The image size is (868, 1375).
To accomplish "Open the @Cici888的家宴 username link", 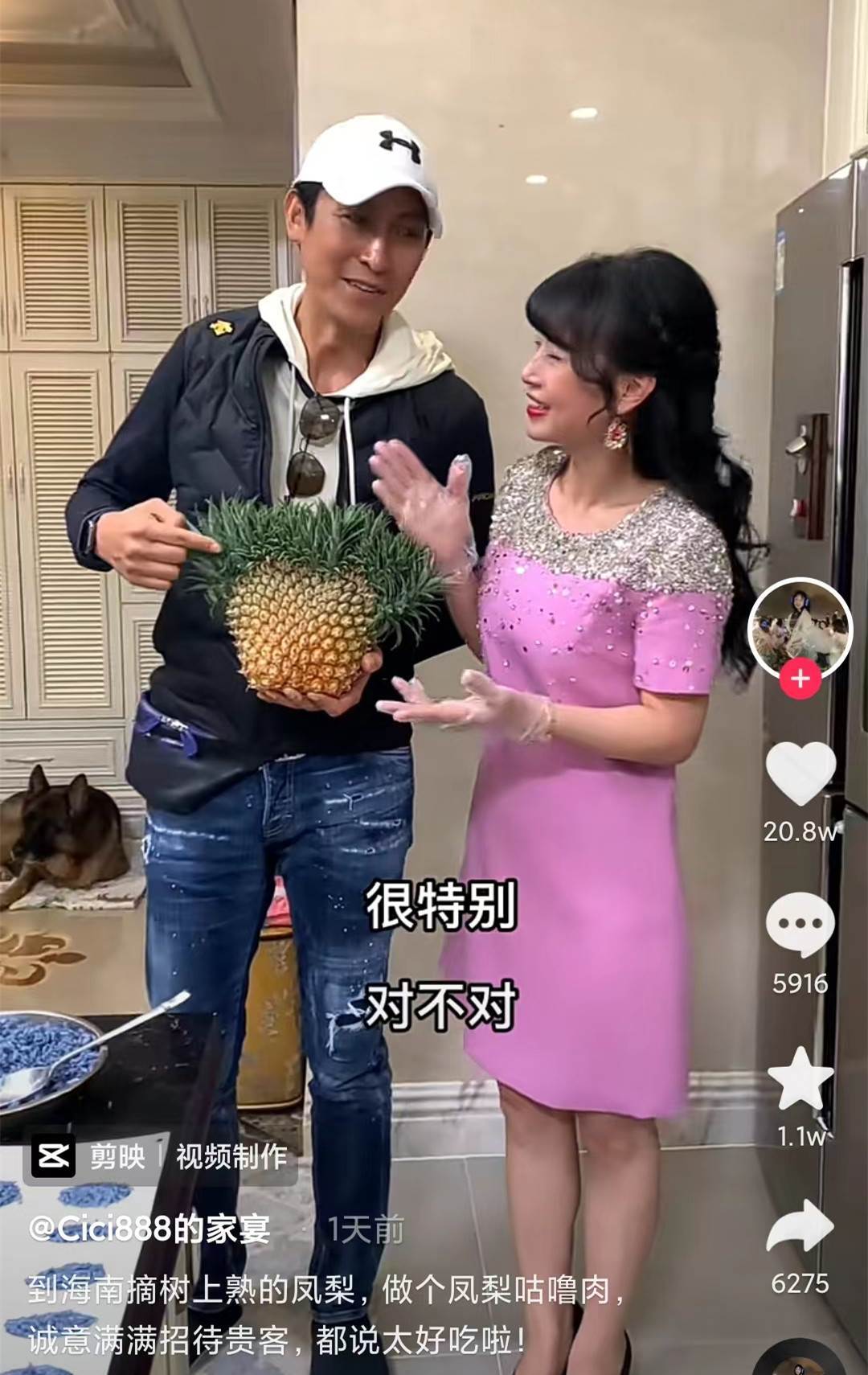I will (149, 1229).
